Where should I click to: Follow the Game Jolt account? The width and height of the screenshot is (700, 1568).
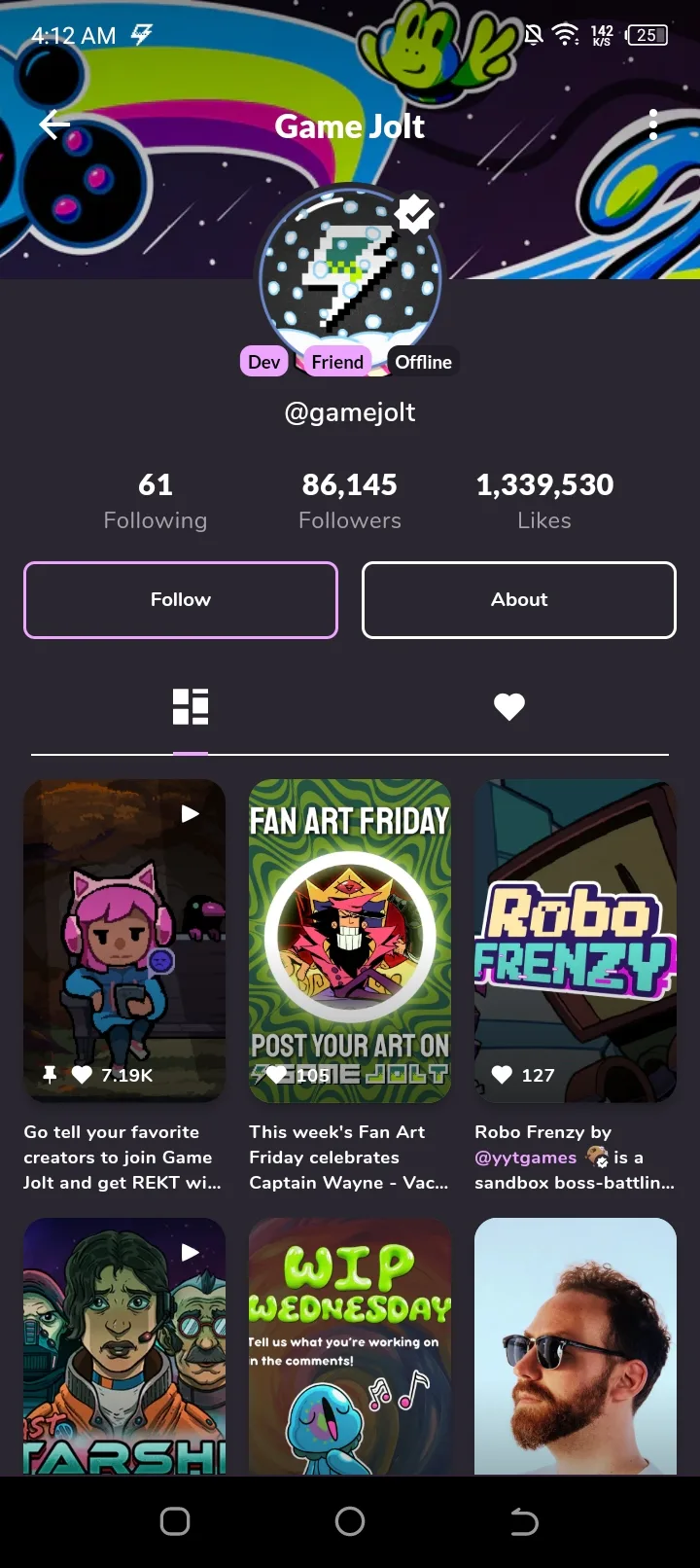(181, 600)
